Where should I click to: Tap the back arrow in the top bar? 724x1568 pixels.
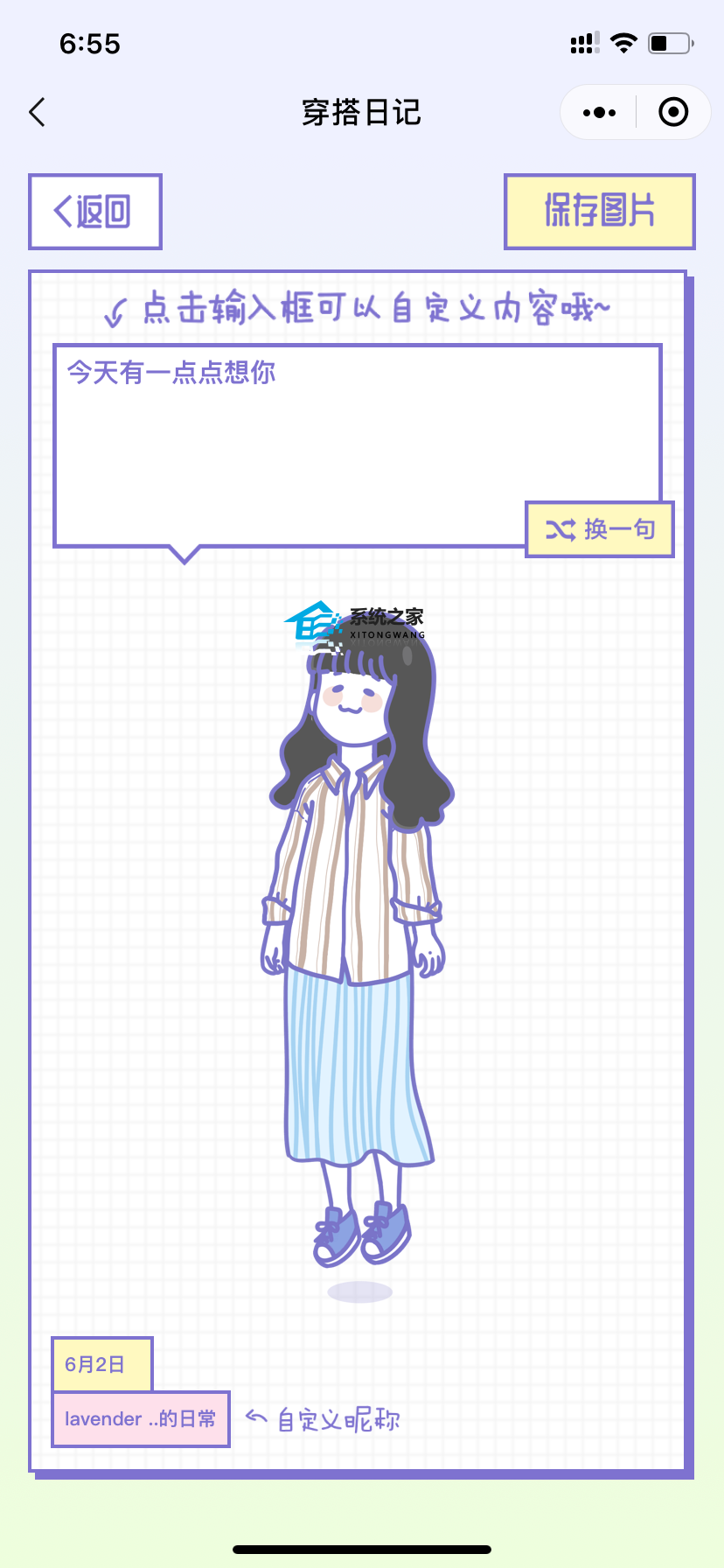point(38,112)
